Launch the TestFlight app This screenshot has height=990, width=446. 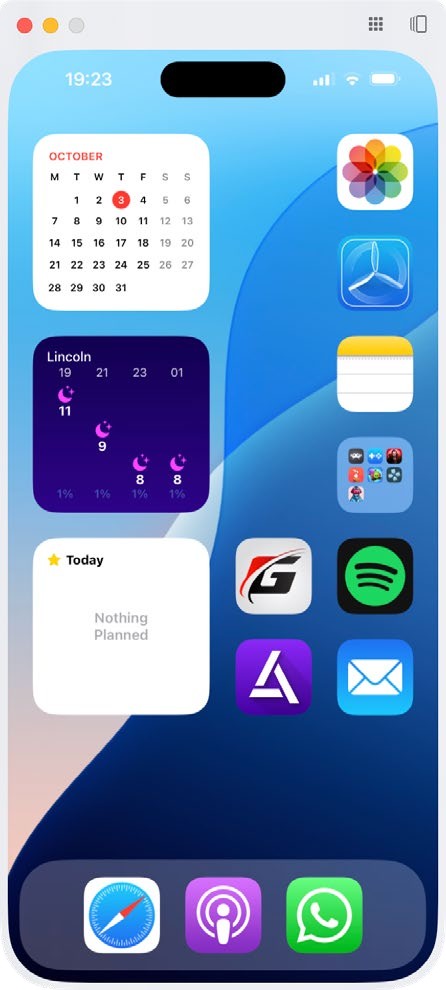[375, 273]
